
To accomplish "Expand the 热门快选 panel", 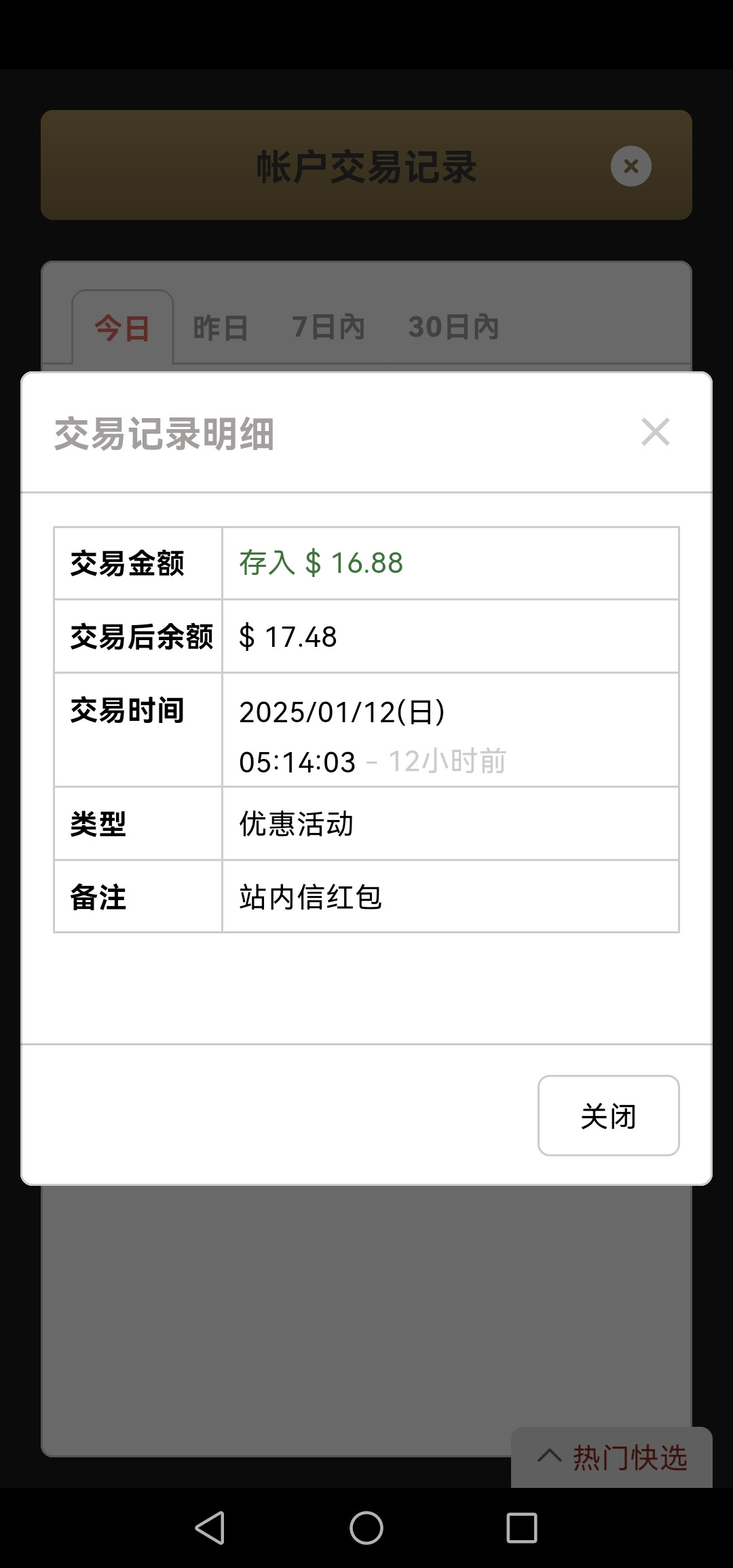I will 612,1457.
